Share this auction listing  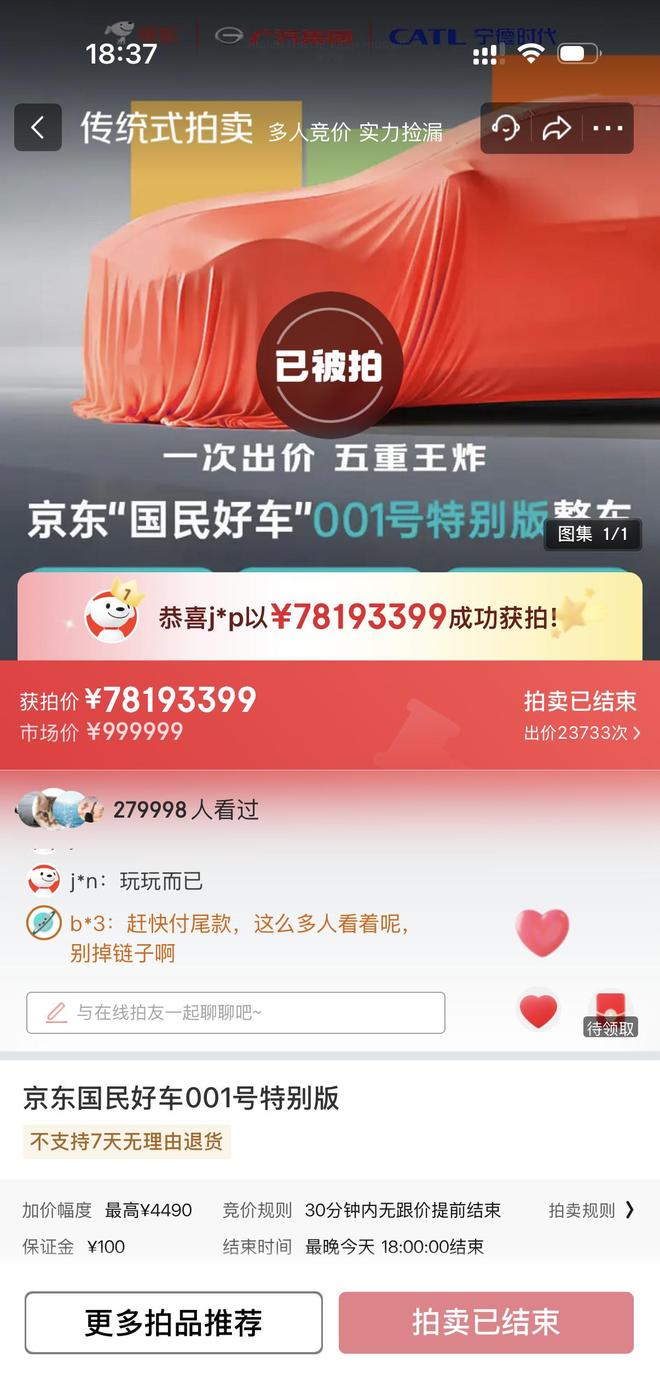556,128
